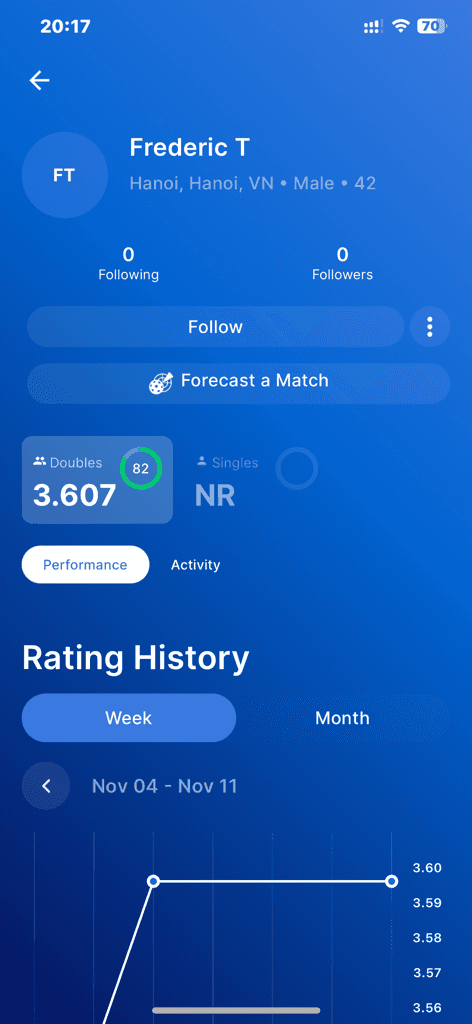Image resolution: width=472 pixels, height=1024 pixels.
Task: Select the Performance tab
Action: (86, 565)
